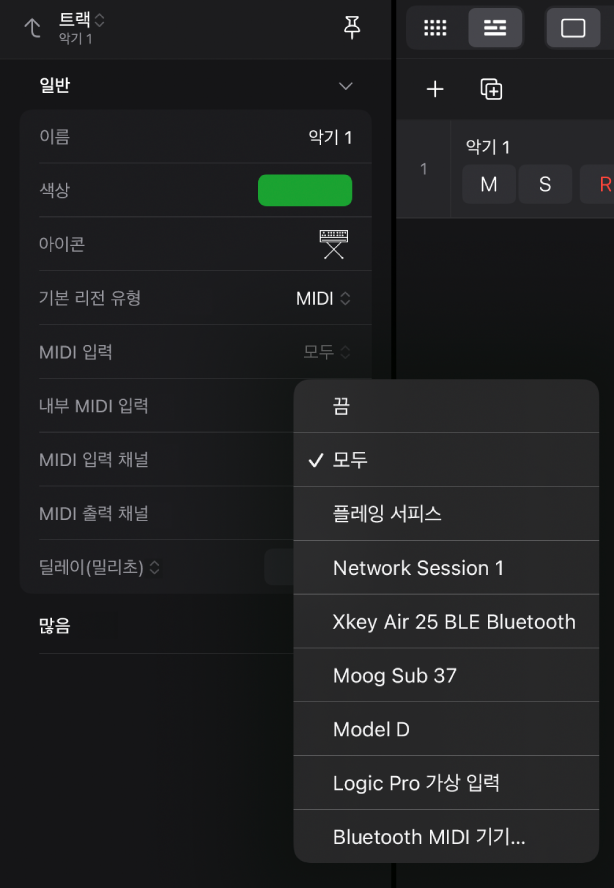Pin the inspector with the pin icon
The height and width of the screenshot is (888, 614).
pos(351,27)
